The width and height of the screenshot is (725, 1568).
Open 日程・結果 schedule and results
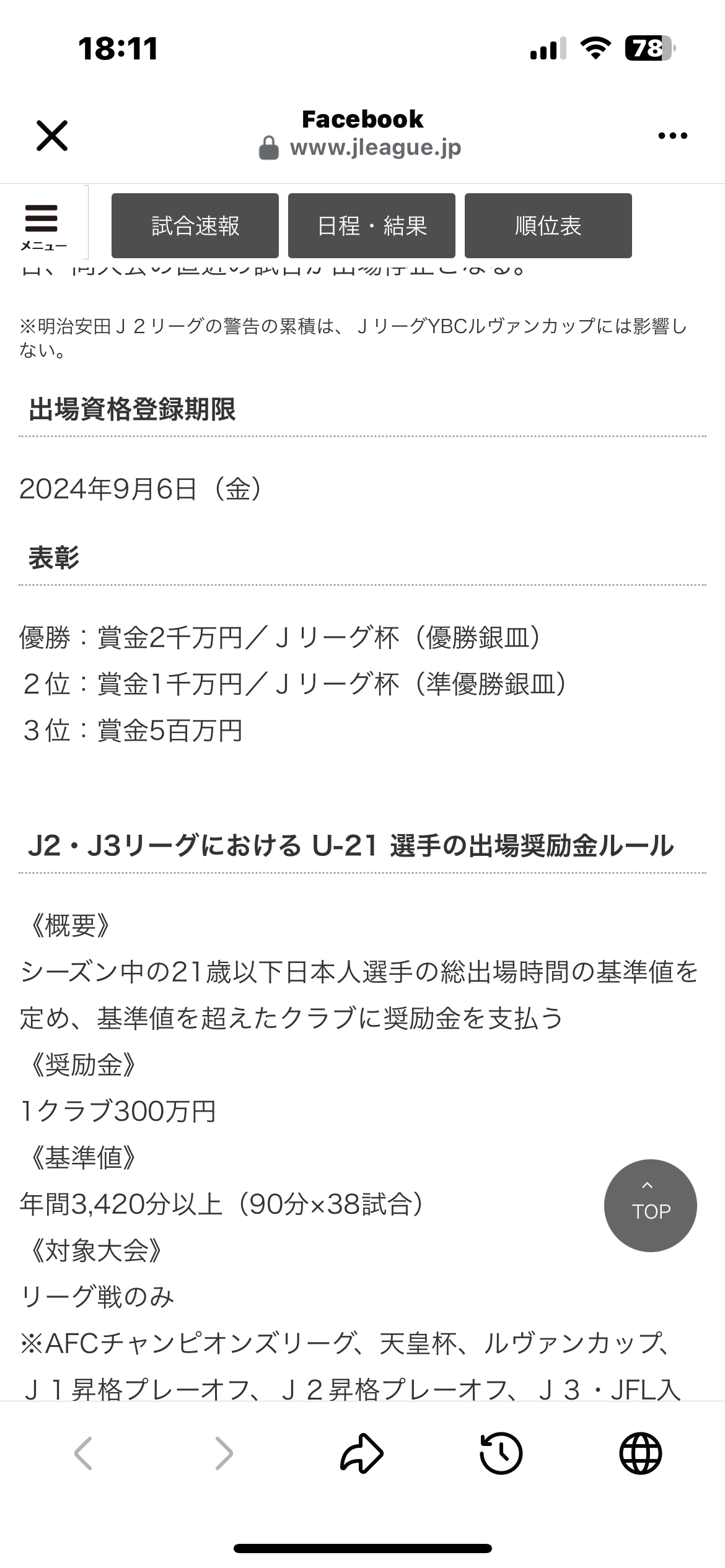tap(372, 225)
